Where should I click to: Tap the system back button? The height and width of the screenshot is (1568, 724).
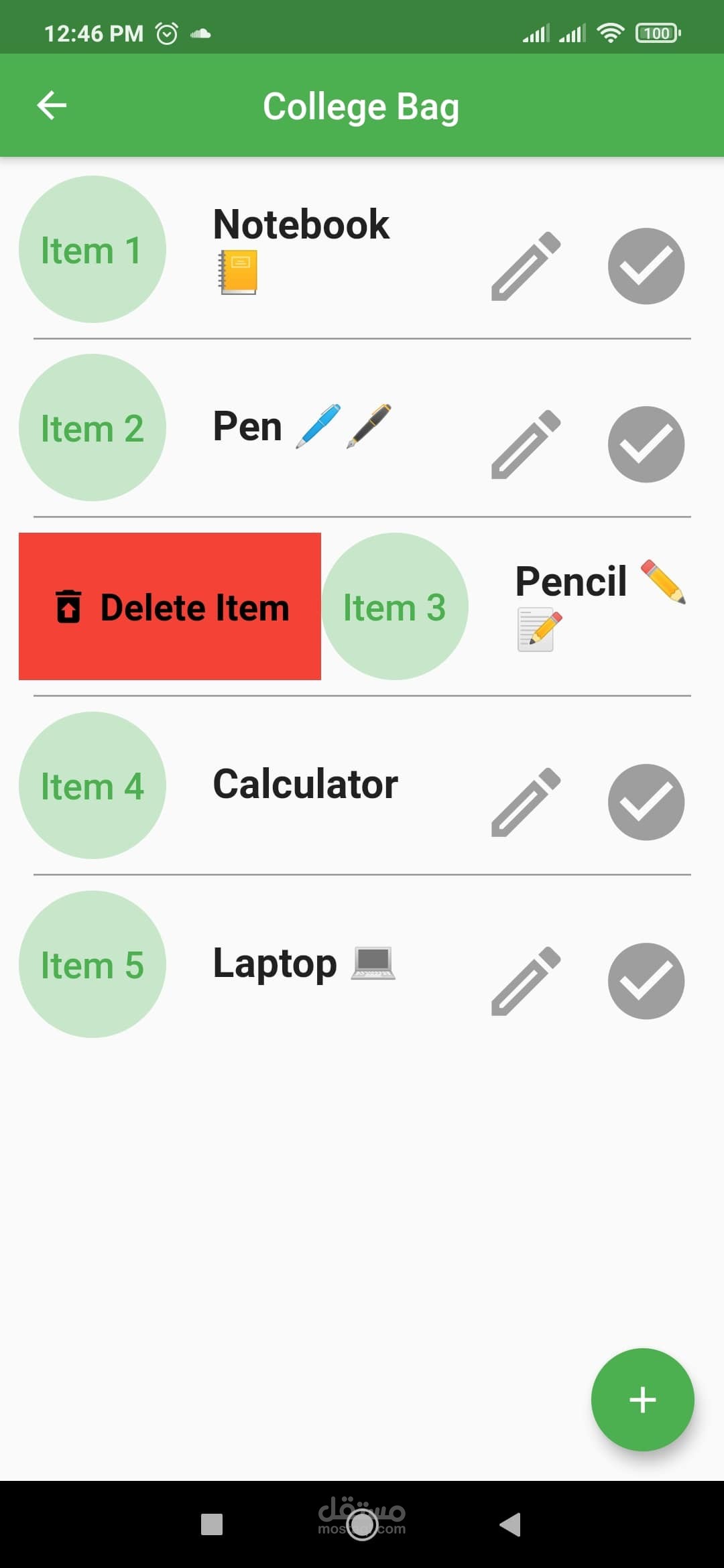pos(511,1524)
